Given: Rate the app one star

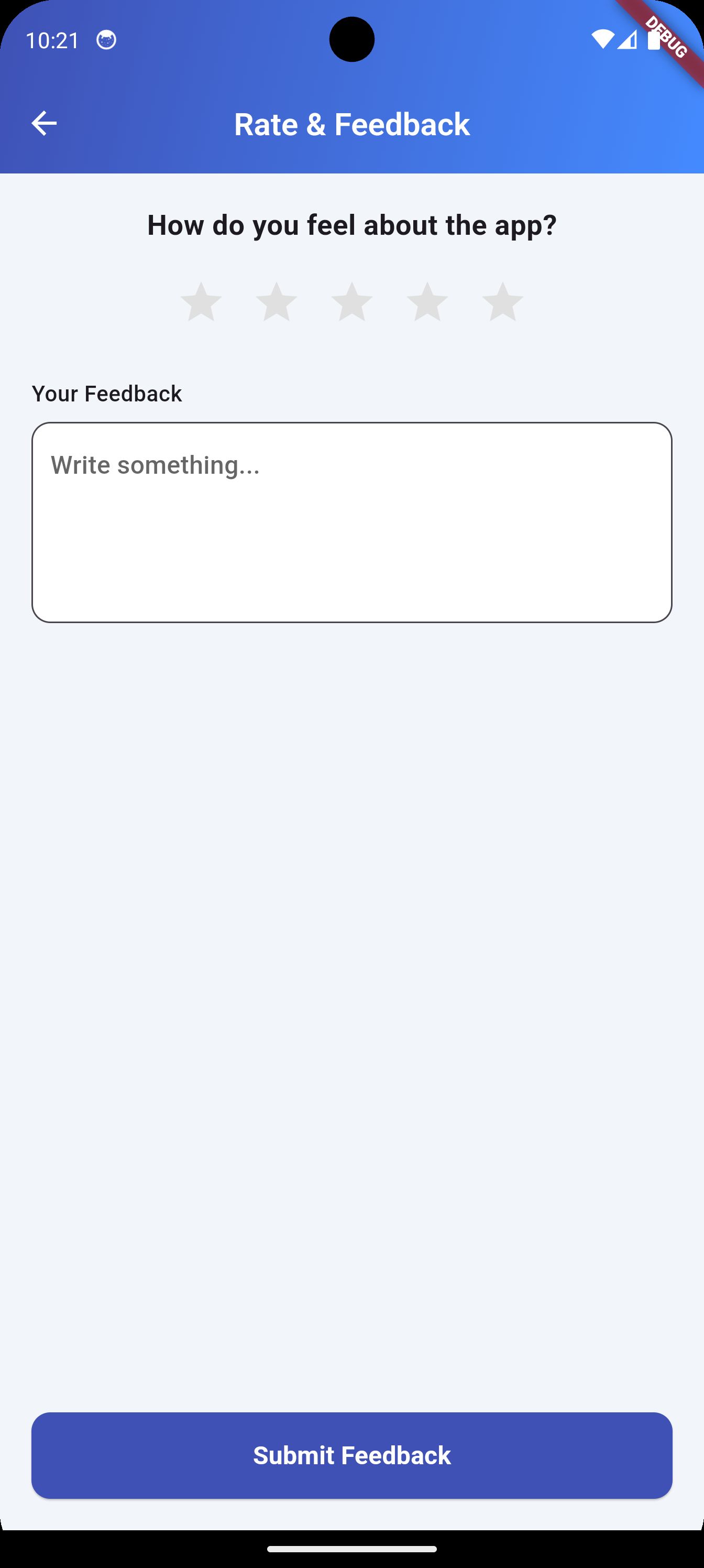Looking at the screenshot, I should tap(201, 302).
